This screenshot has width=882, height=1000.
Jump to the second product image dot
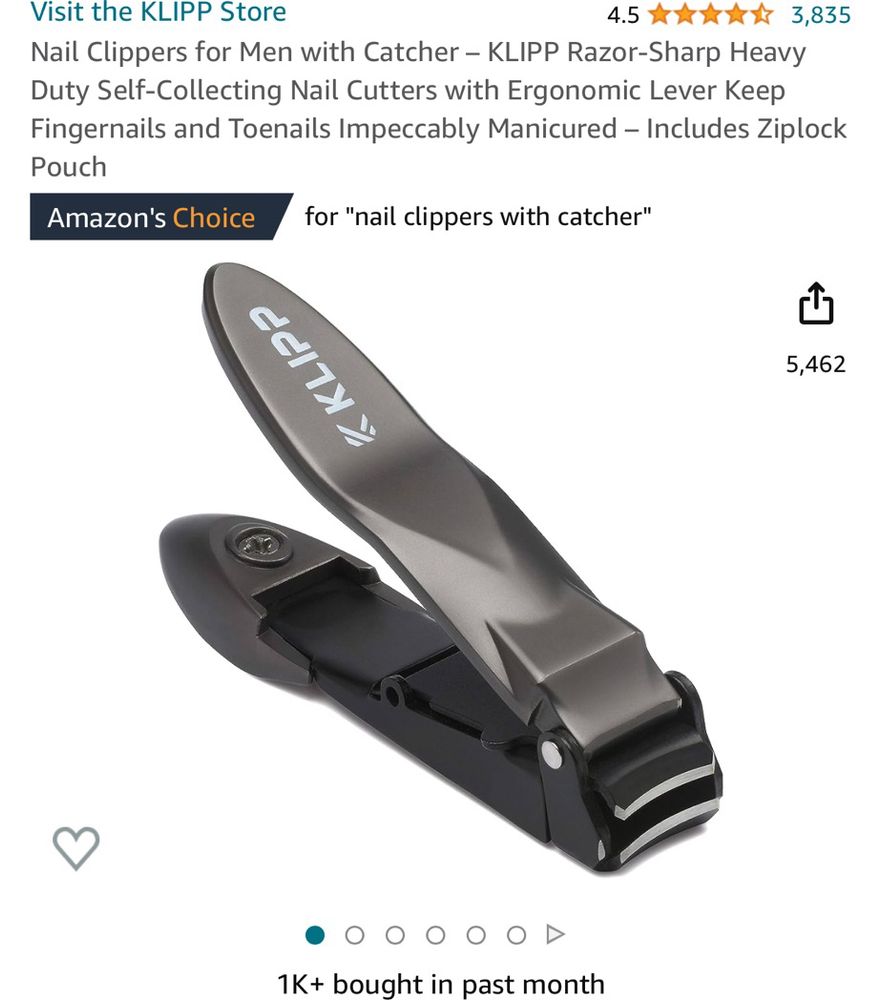point(355,935)
